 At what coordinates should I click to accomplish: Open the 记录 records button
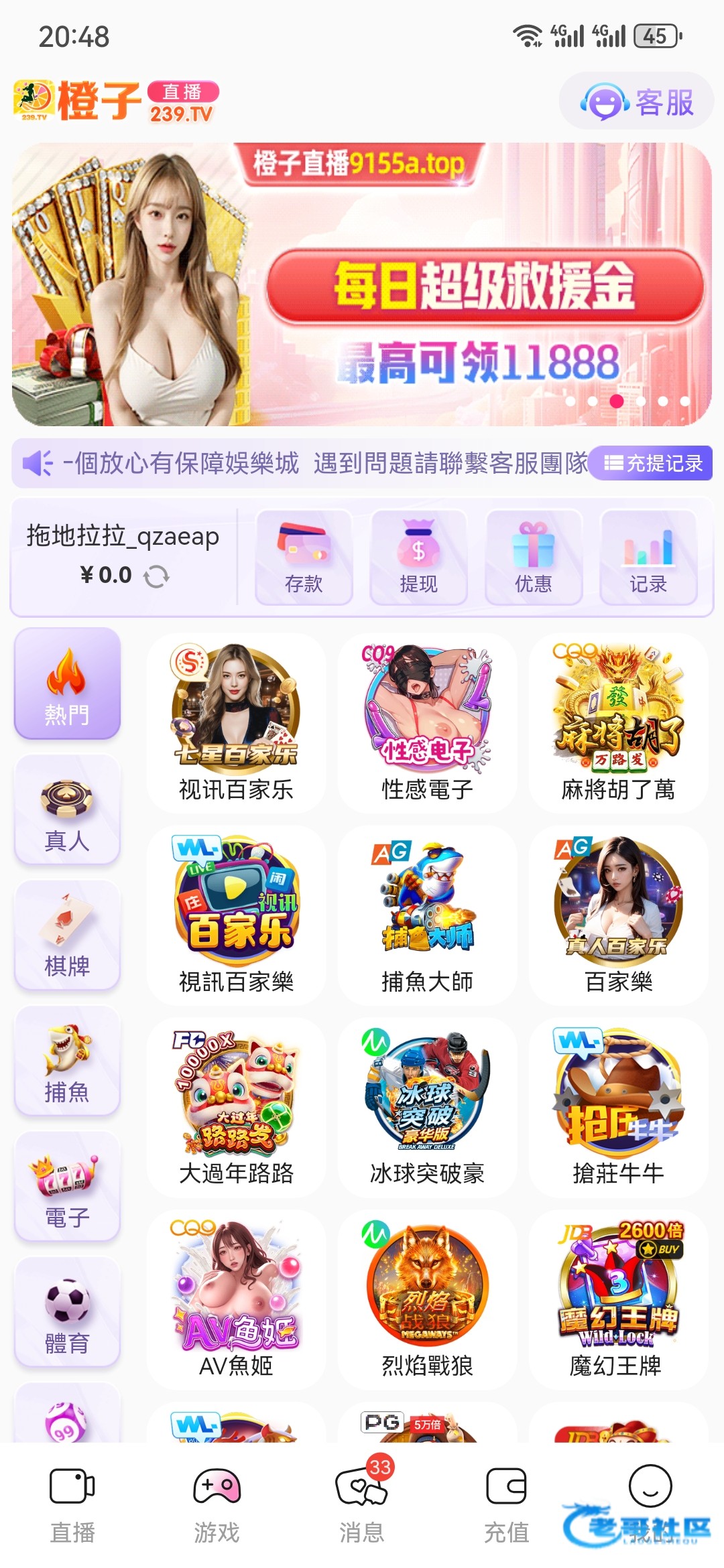pyautogui.click(x=648, y=558)
